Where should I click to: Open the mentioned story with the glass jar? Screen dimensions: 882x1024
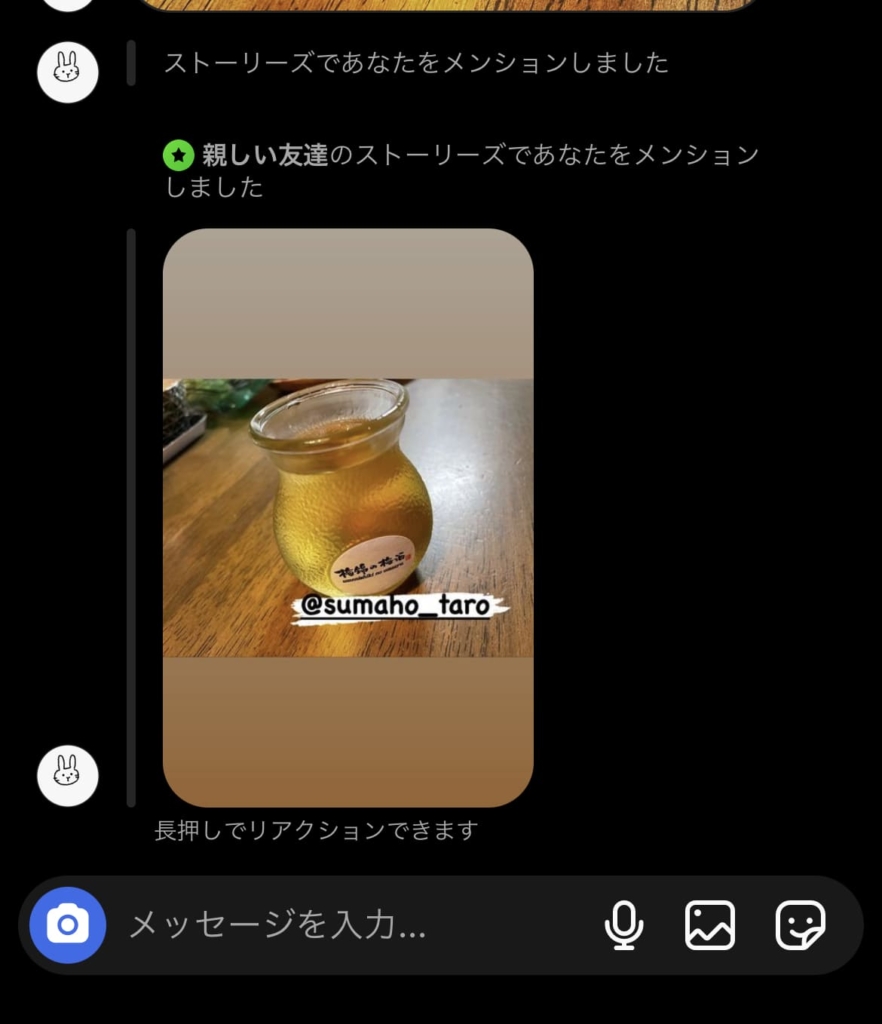click(348, 517)
